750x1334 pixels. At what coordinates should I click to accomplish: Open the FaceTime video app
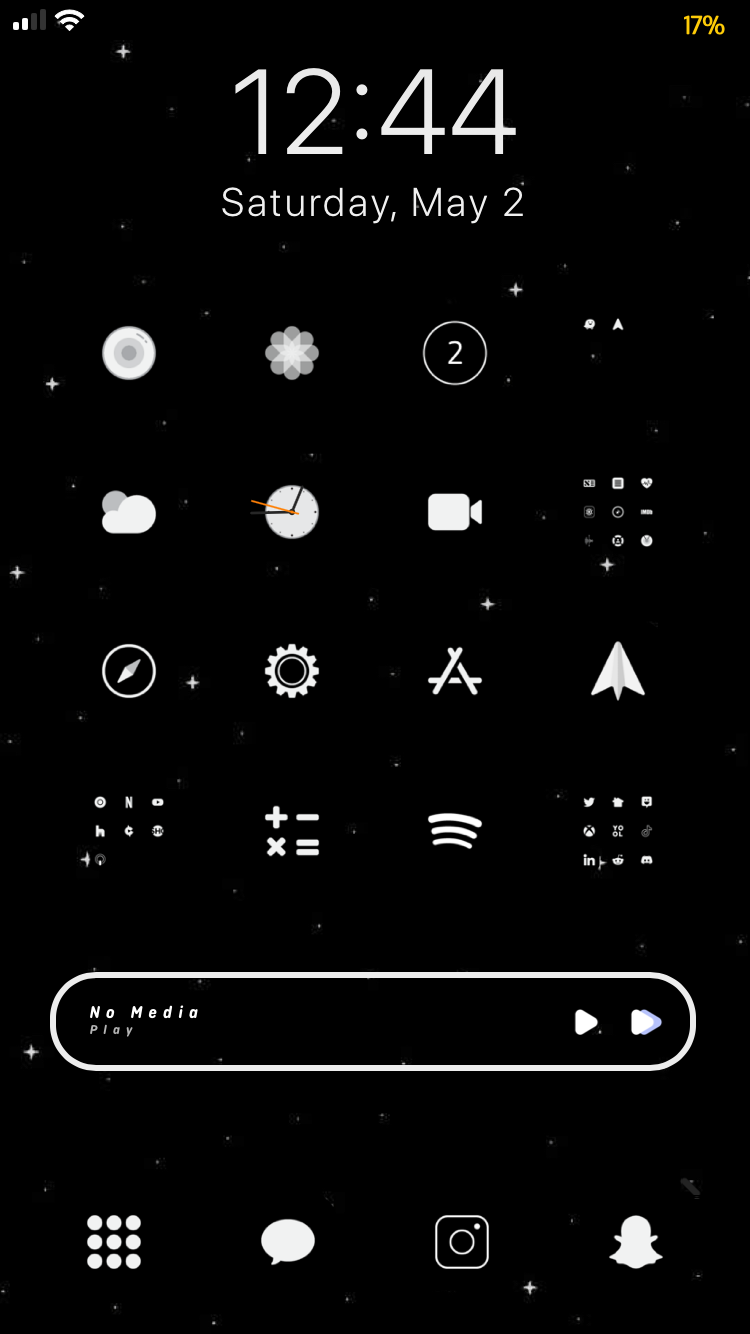(x=455, y=512)
